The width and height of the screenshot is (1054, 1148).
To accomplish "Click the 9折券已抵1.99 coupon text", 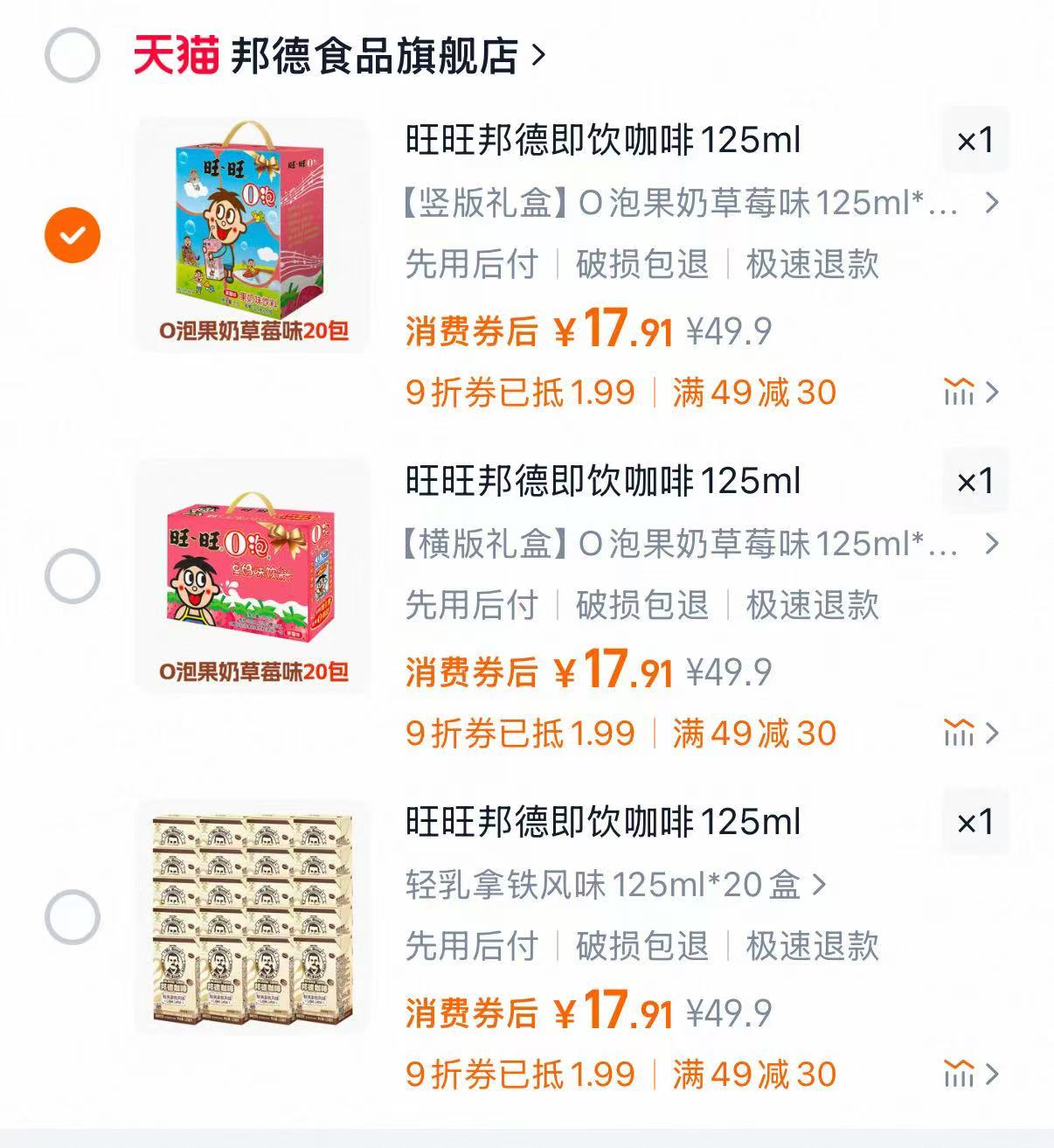I will [x=519, y=393].
